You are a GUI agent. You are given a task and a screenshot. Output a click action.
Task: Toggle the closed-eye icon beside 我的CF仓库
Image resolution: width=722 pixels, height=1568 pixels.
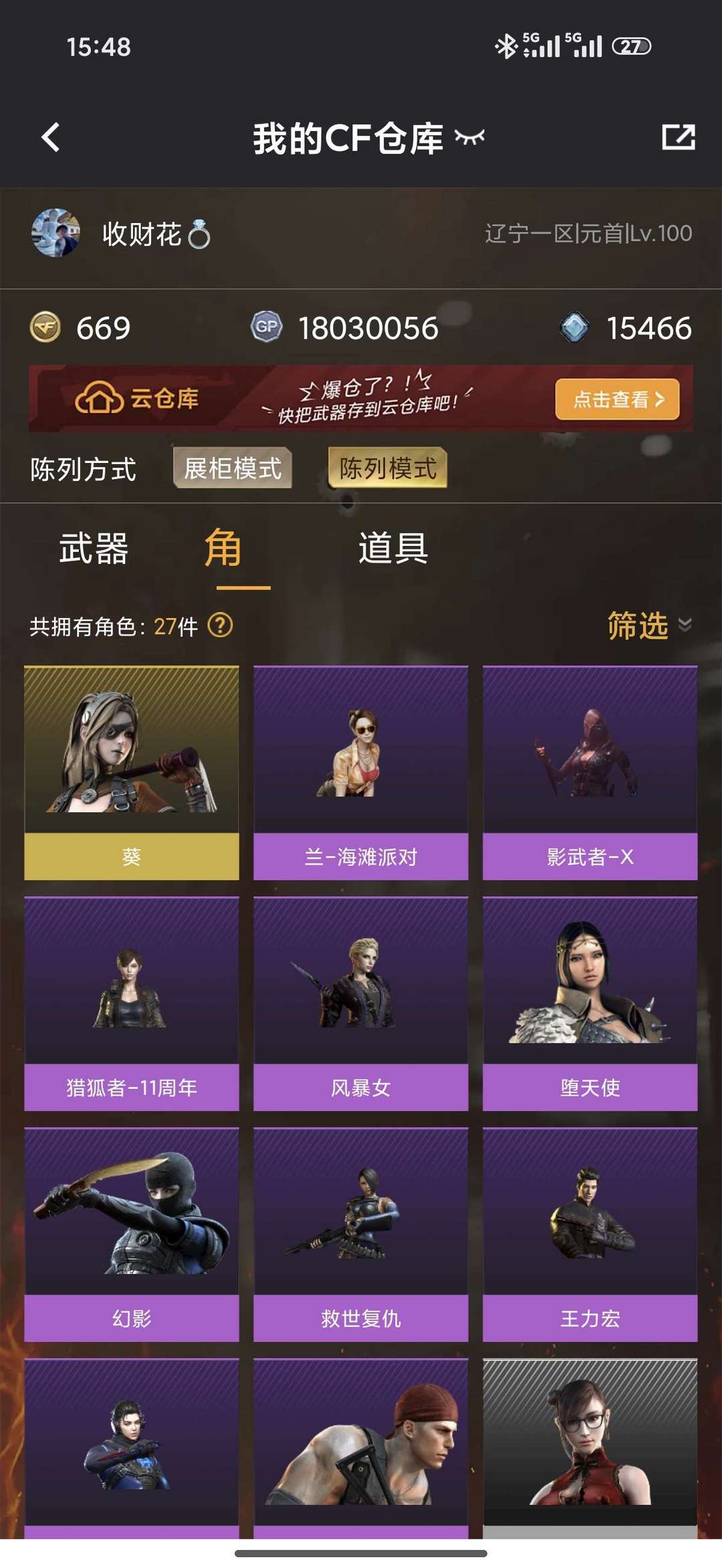(469, 138)
